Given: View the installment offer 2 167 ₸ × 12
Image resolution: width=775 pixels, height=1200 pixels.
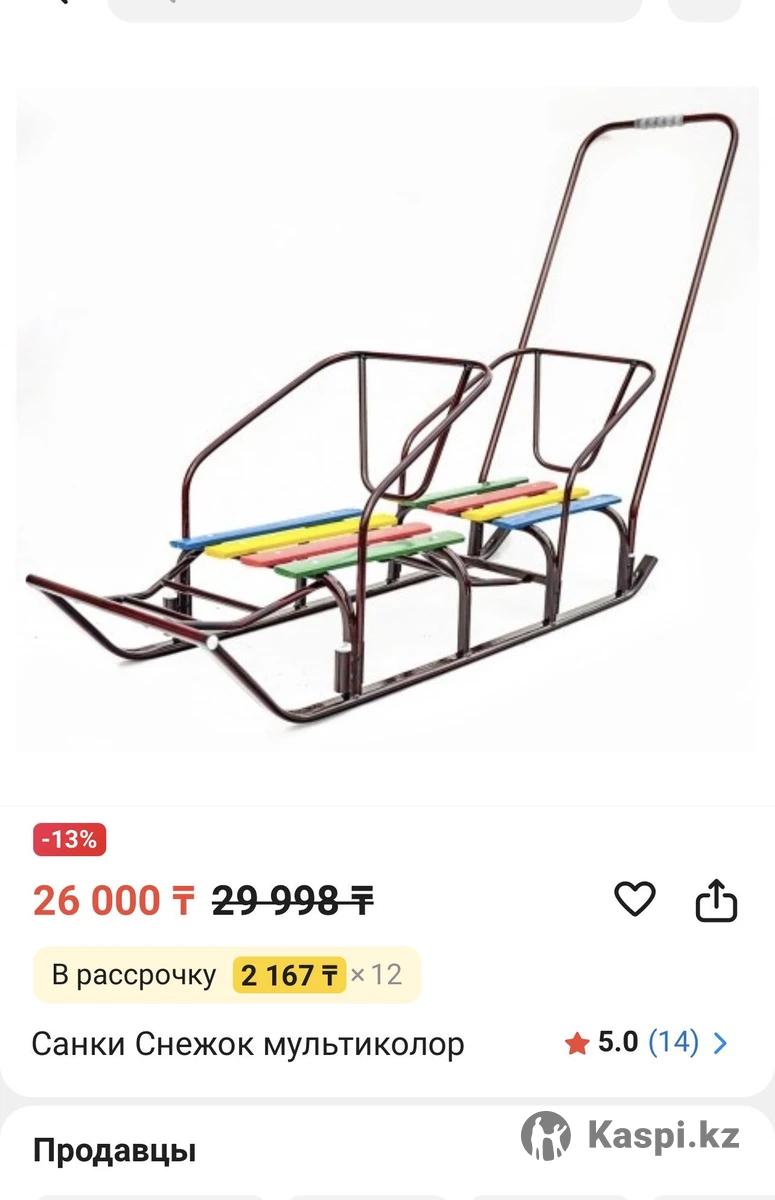Looking at the screenshot, I should pyautogui.click(x=227, y=974).
